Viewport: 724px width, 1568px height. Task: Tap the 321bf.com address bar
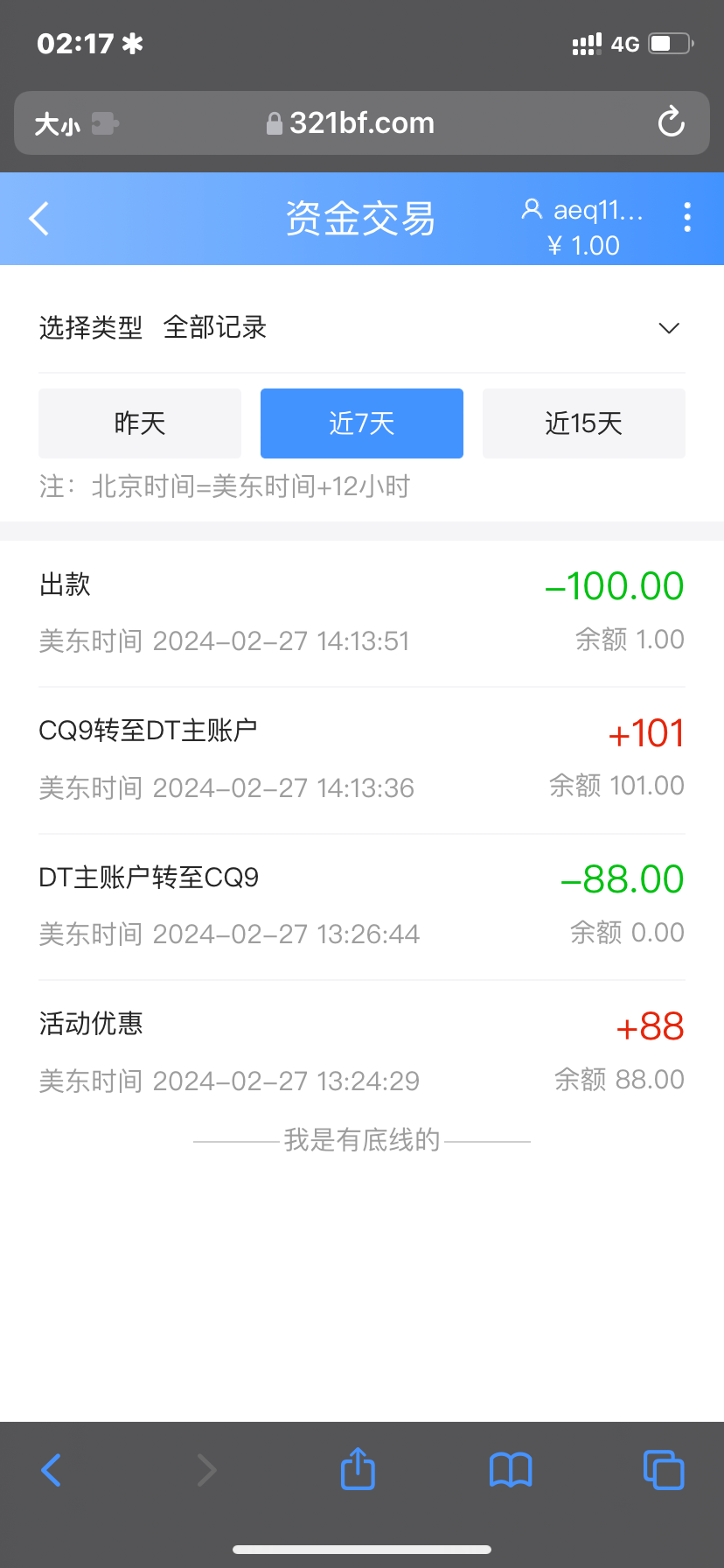[x=361, y=122]
